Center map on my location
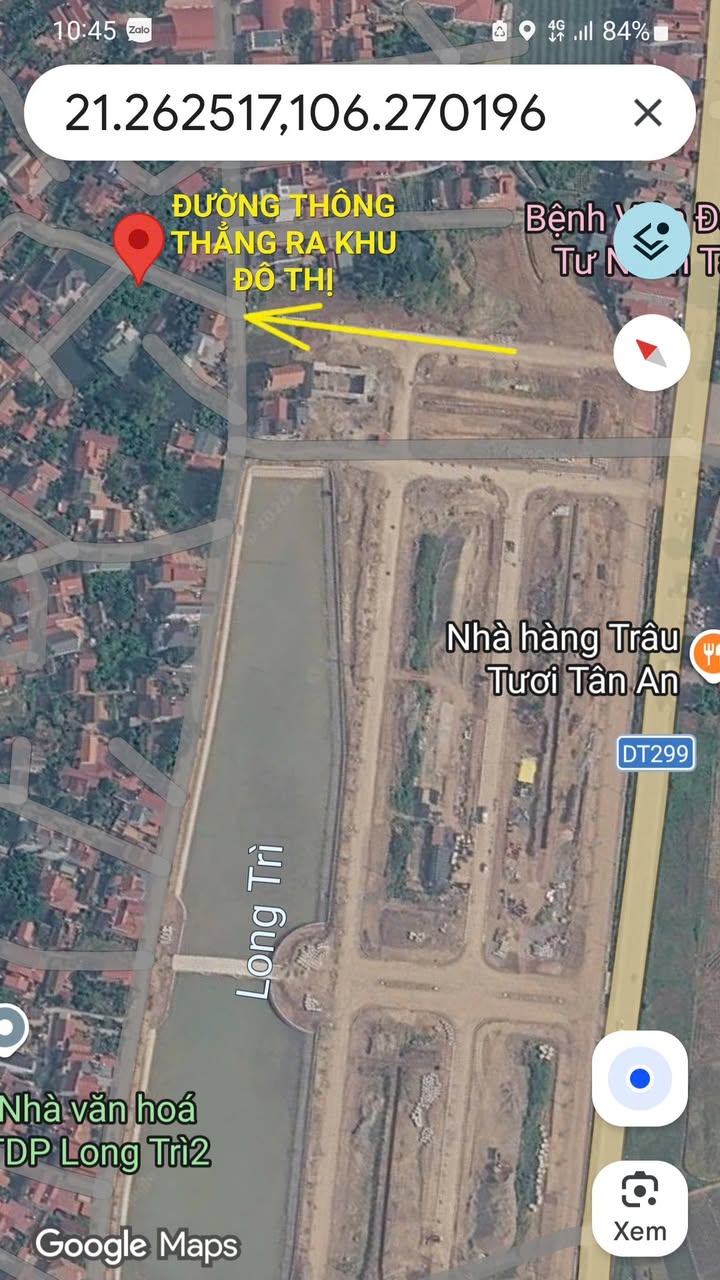This screenshot has height=1280, width=720. pyautogui.click(x=640, y=1079)
